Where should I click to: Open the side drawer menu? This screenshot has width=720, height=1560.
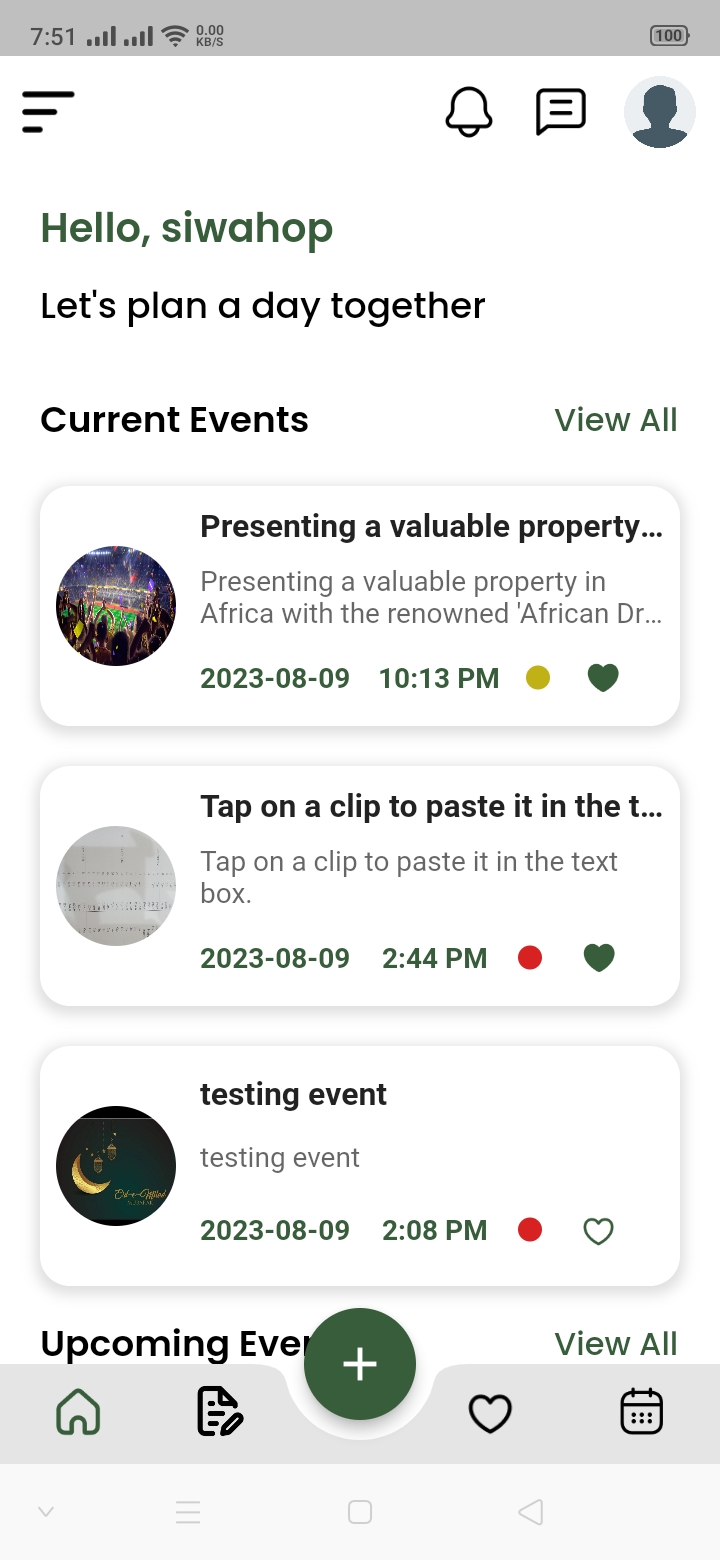(48, 111)
